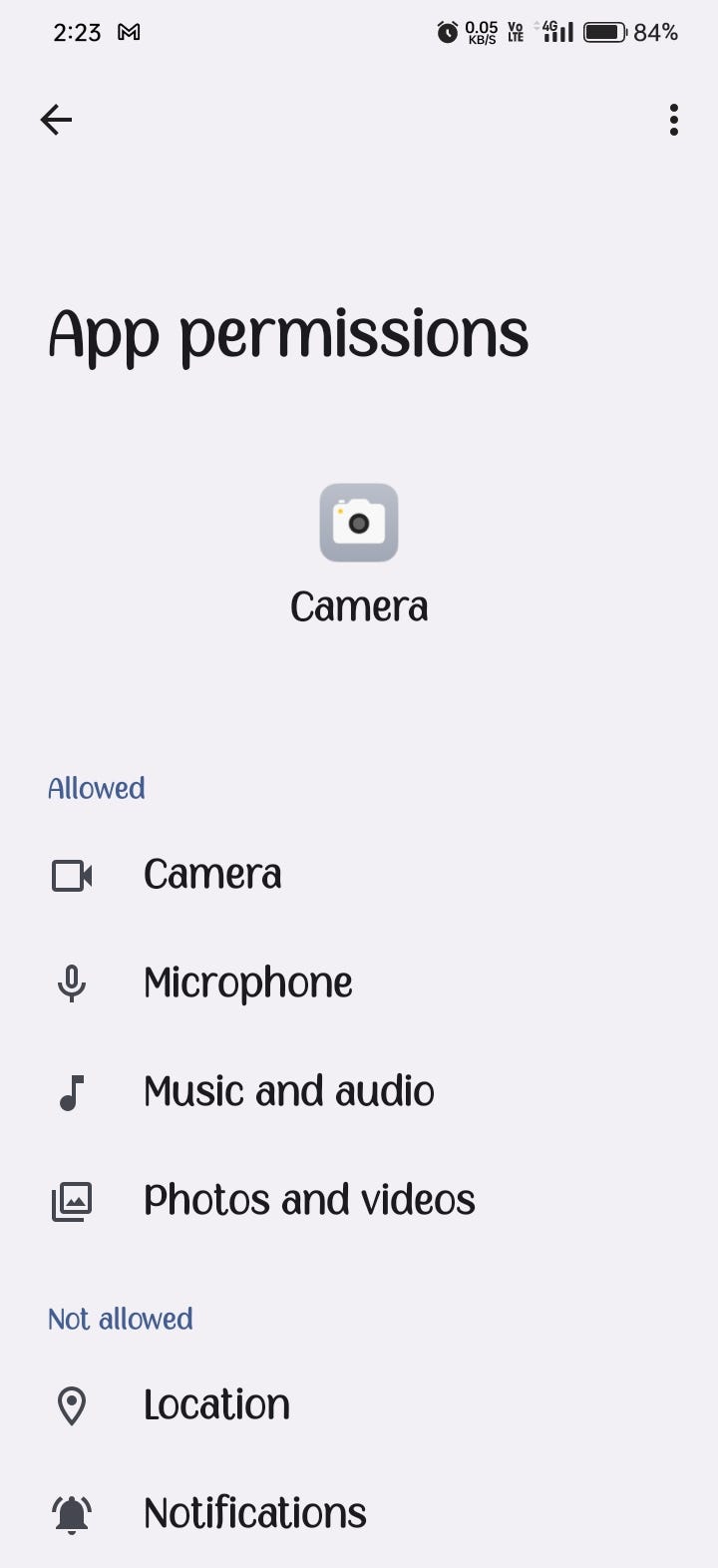Select the Music and audio permission row
The image size is (718, 1568).
point(288,1092)
